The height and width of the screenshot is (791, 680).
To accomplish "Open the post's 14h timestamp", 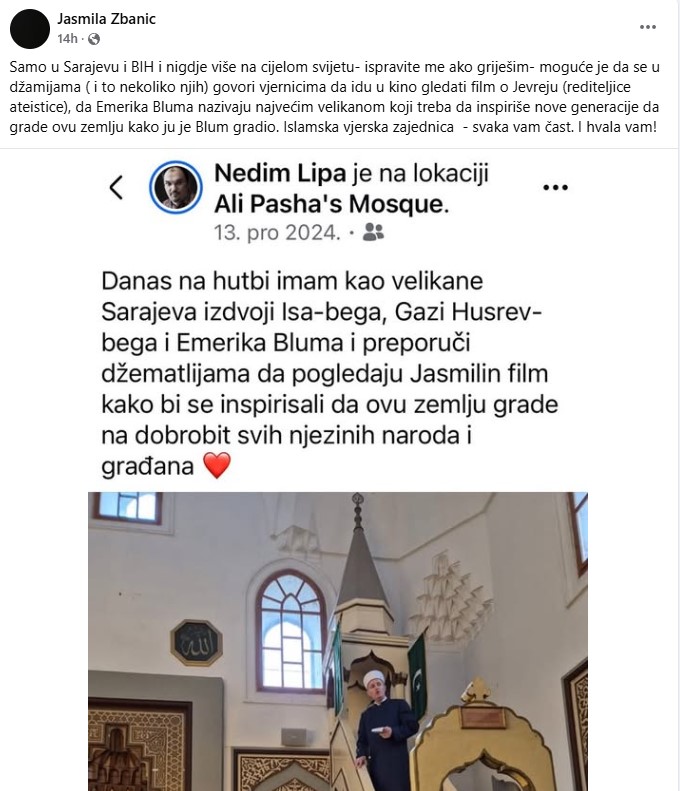I will [x=68, y=38].
